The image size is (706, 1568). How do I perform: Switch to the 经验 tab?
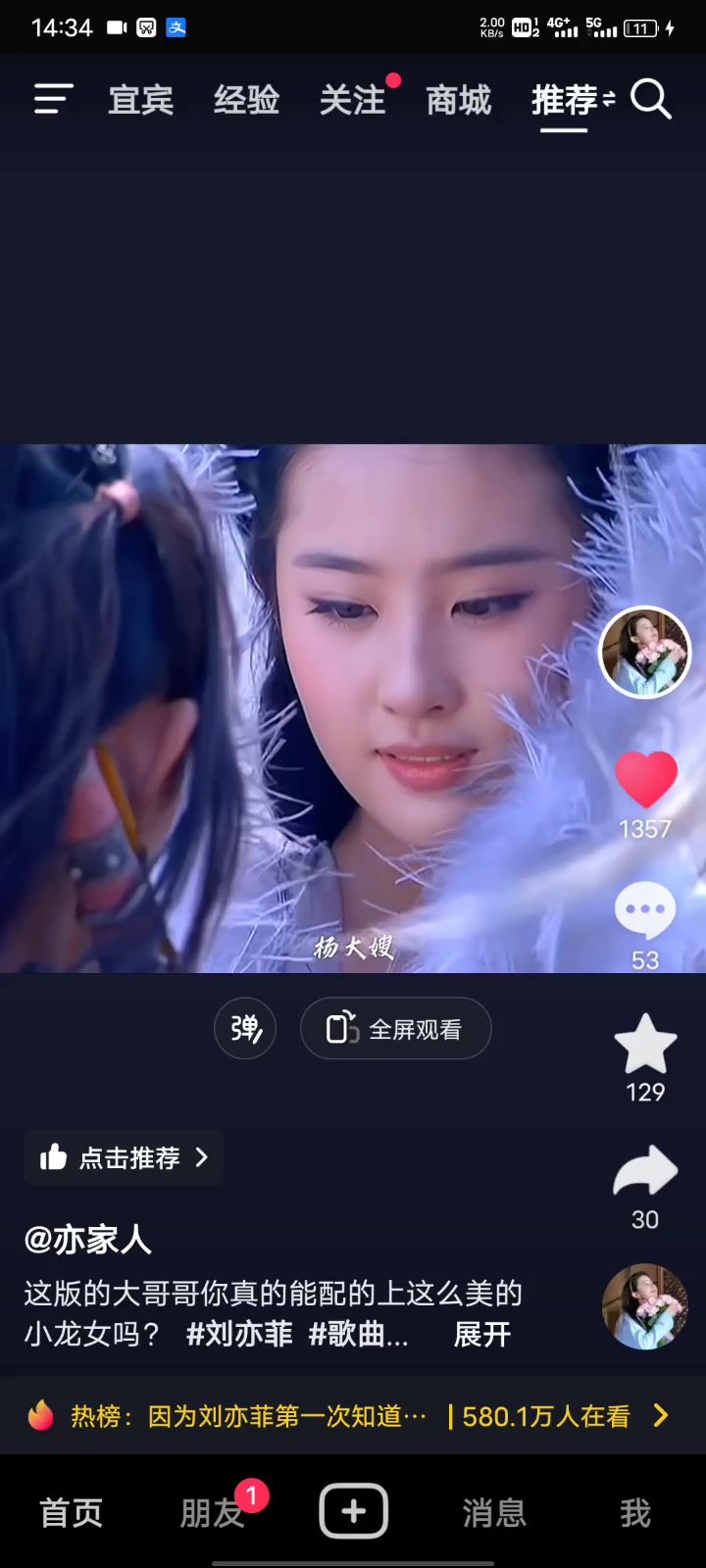tap(247, 100)
